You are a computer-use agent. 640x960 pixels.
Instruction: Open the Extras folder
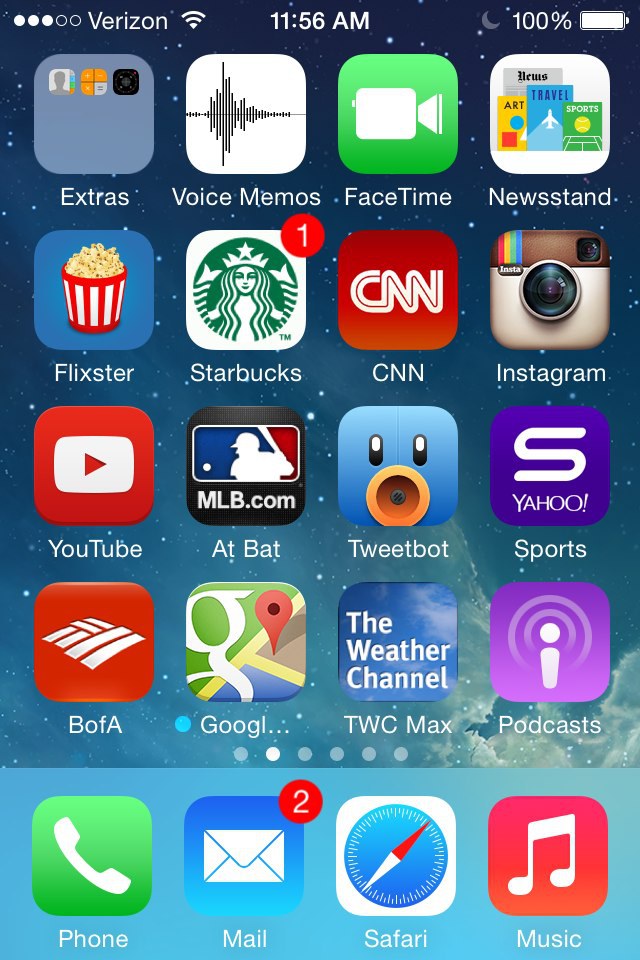pos(94,114)
